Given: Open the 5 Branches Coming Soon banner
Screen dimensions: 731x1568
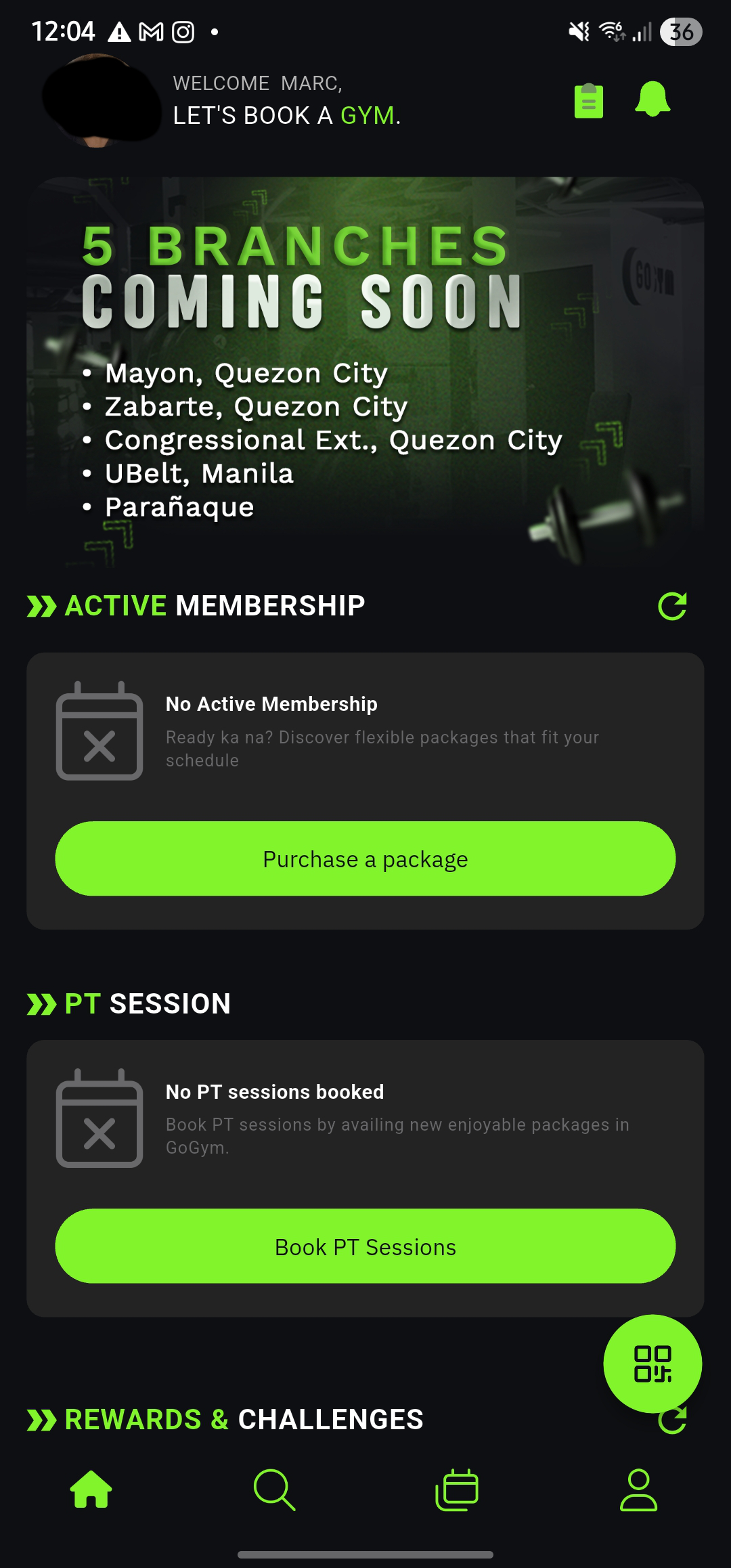Looking at the screenshot, I should tap(365, 371).
